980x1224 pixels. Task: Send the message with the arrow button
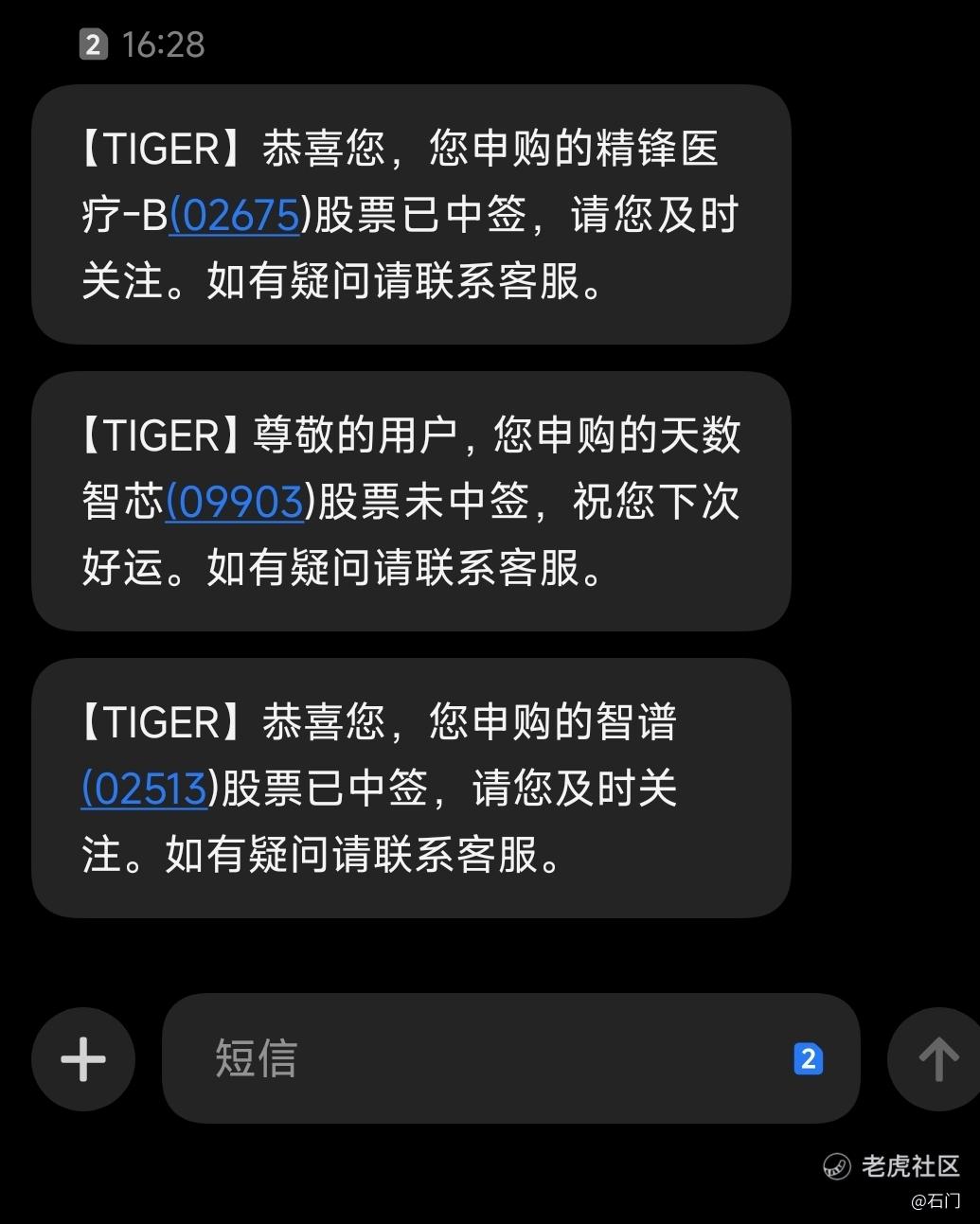click(x=936, y=1058)
